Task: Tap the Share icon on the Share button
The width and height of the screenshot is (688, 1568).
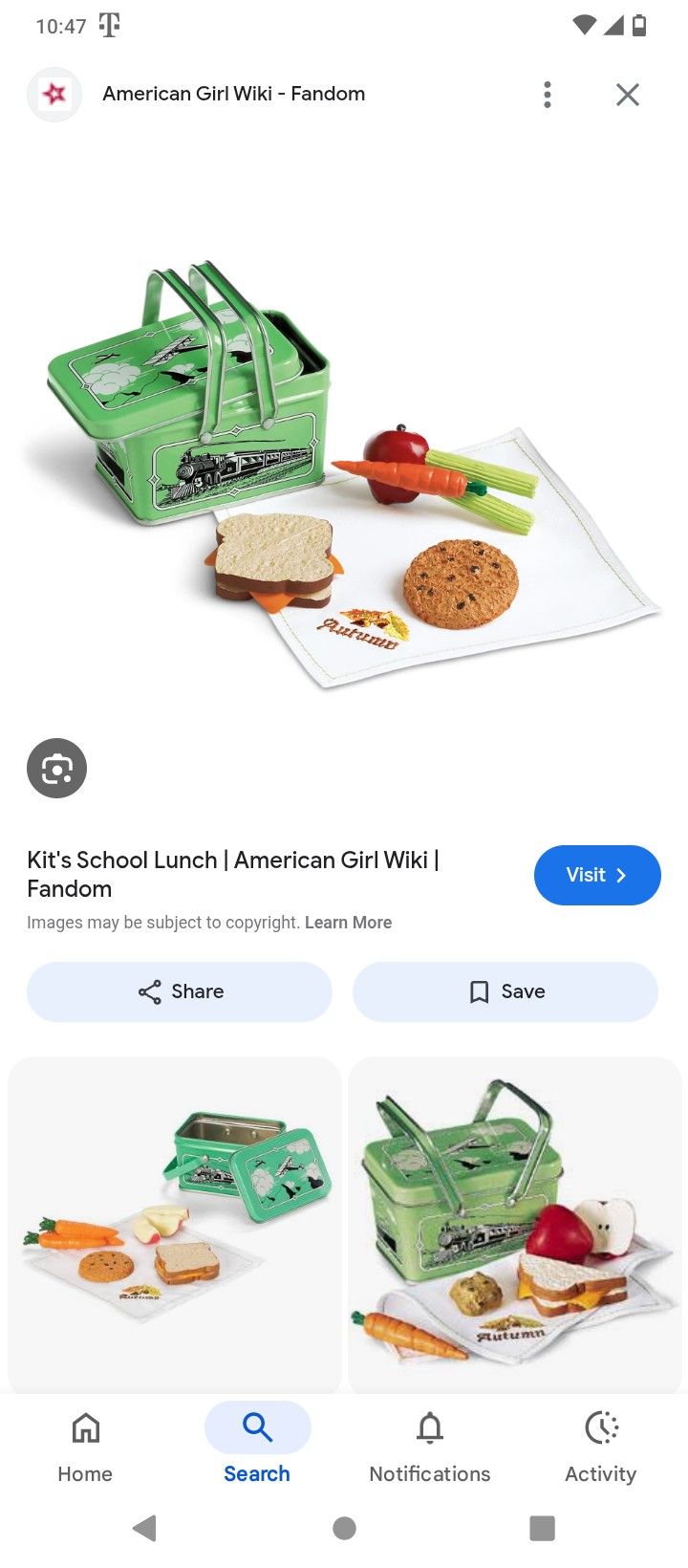Action: 150,991
